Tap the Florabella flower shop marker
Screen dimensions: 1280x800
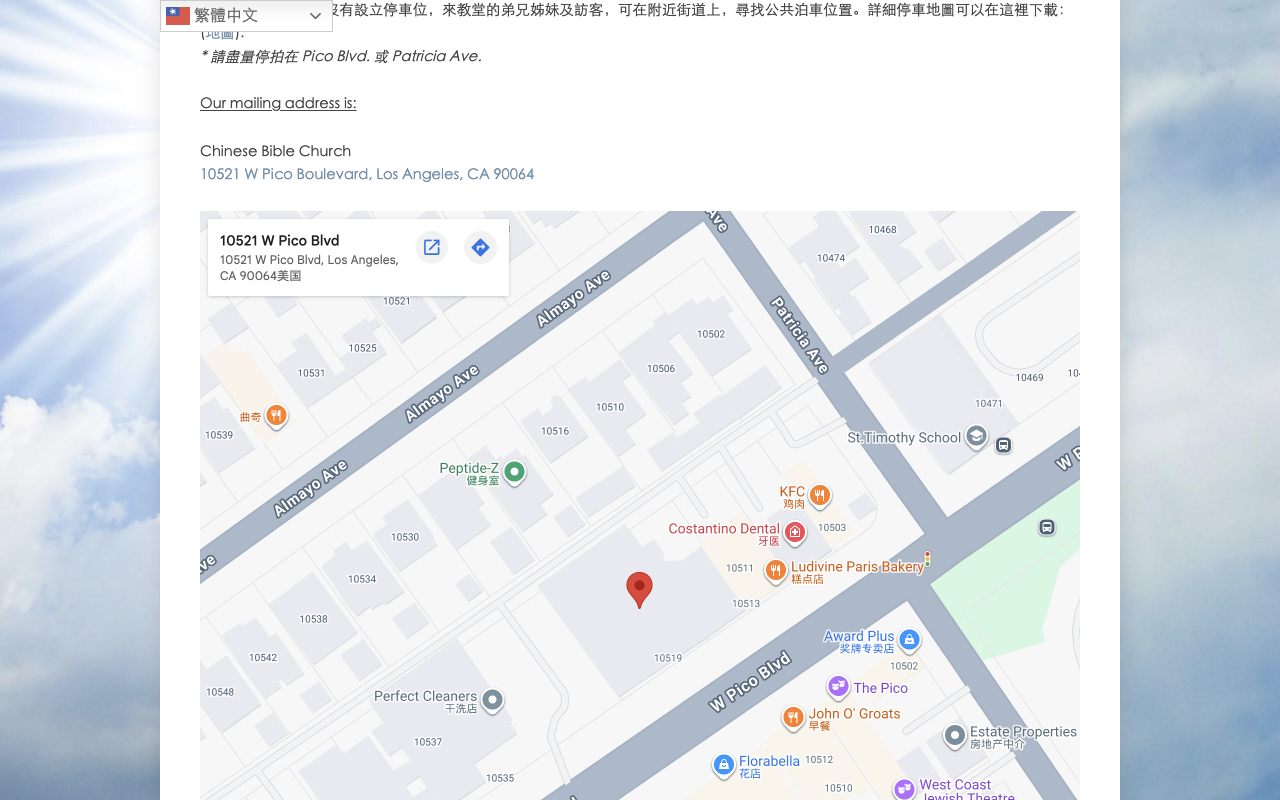click(723, 765)
